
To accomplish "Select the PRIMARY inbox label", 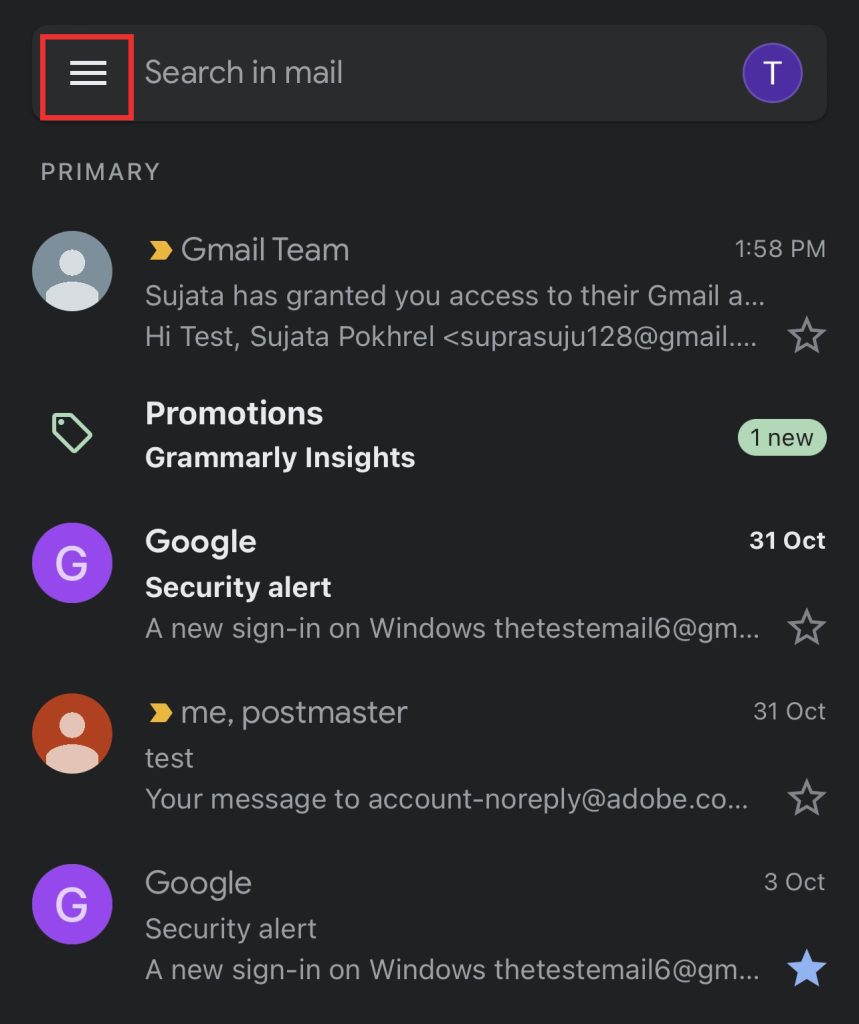I will (99, 171).
